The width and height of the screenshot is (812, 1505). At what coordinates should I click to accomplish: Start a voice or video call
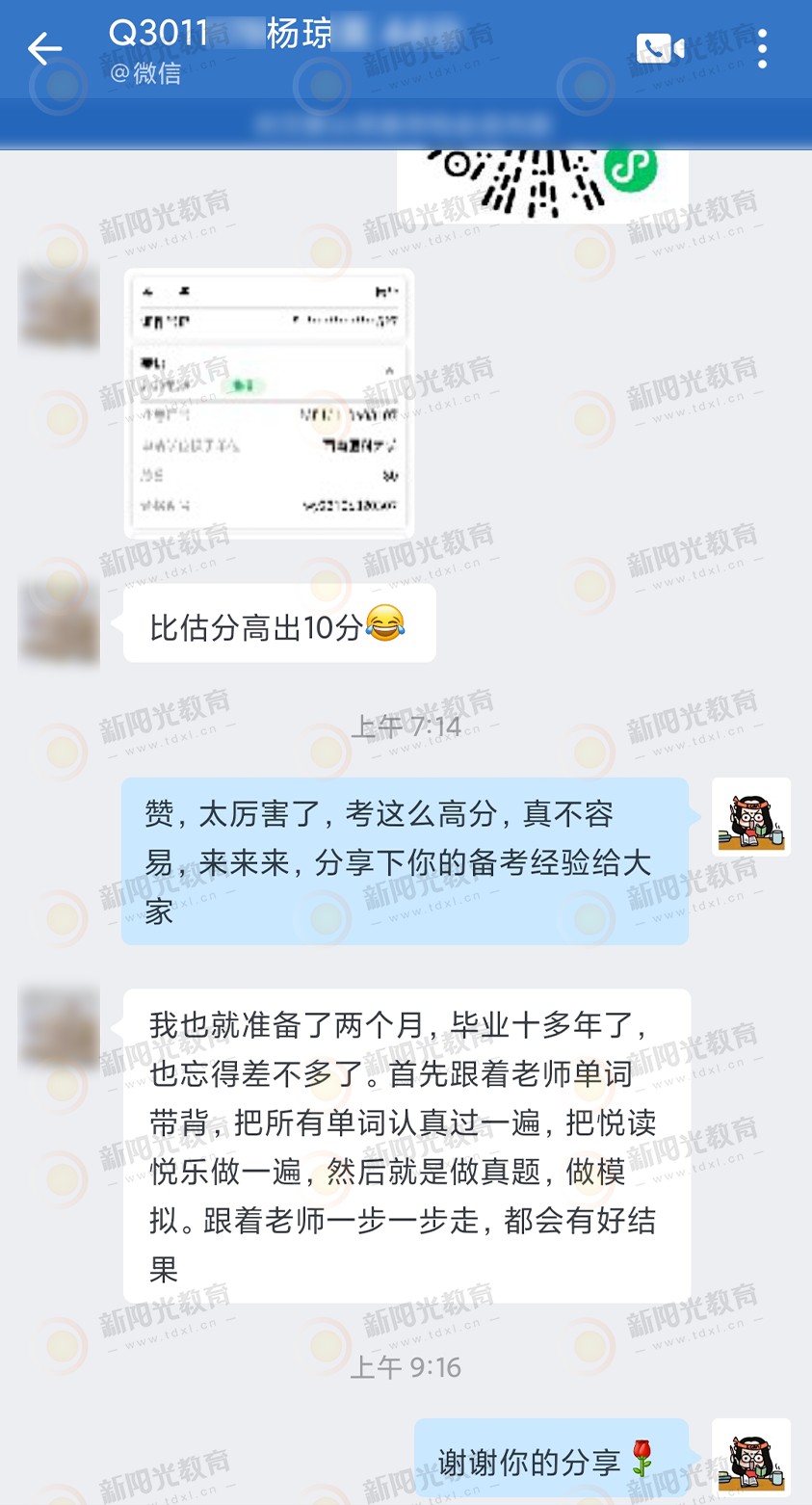click(660, 48)
